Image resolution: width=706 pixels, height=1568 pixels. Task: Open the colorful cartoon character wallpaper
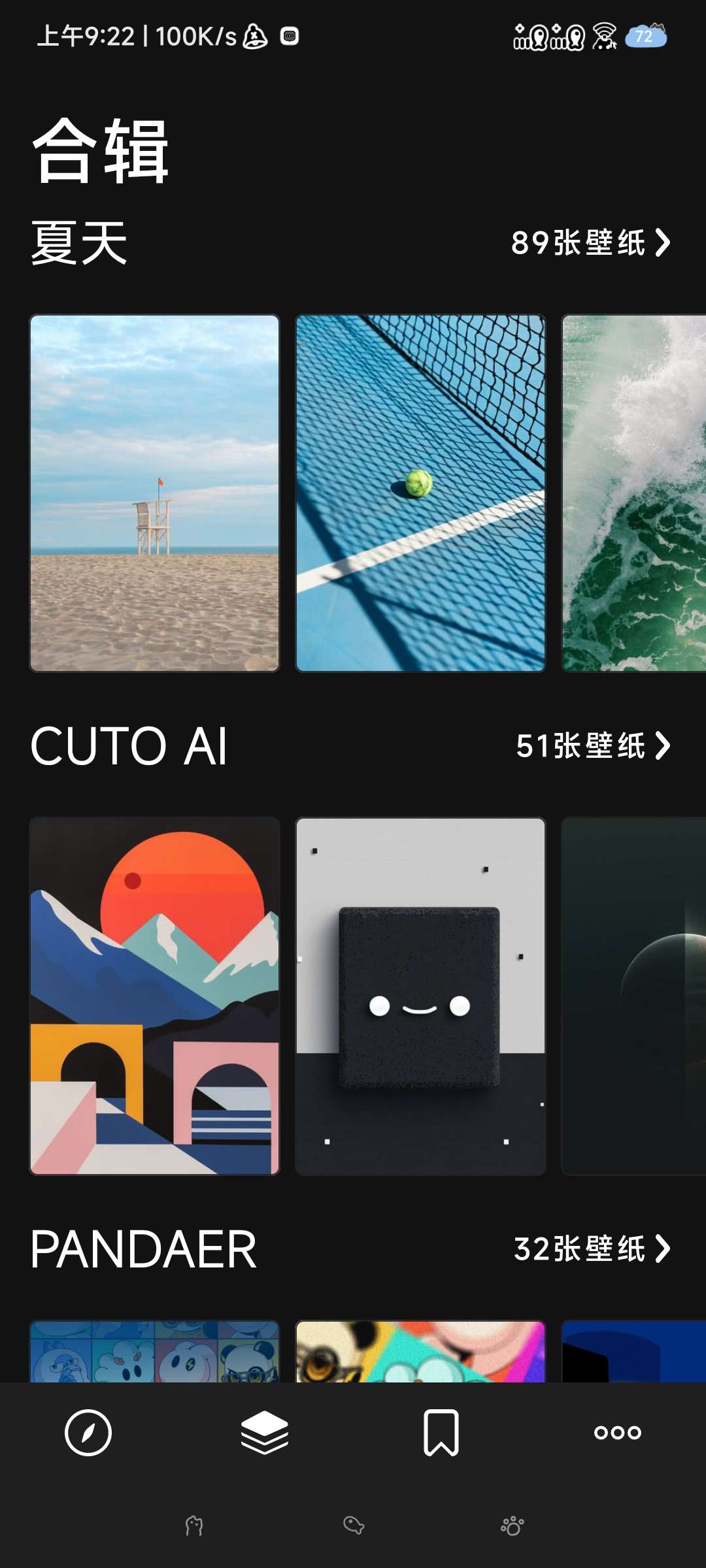tap(420, 1351)
